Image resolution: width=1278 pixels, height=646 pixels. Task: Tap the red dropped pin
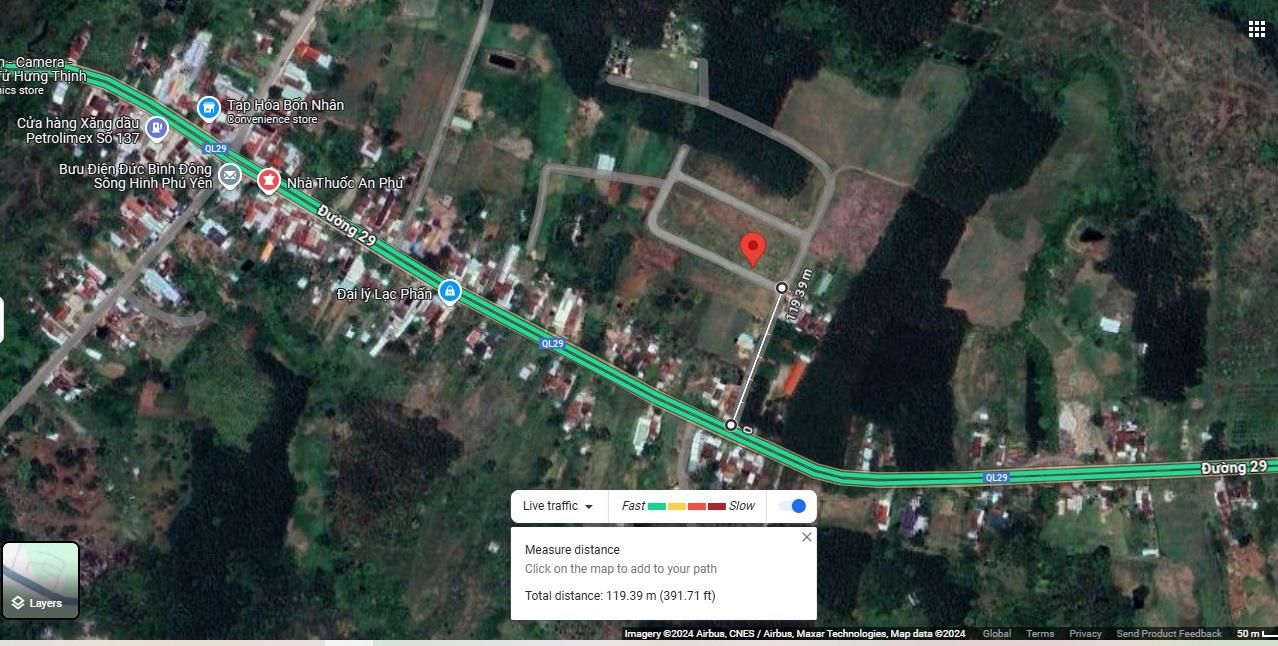coord(752,248)
